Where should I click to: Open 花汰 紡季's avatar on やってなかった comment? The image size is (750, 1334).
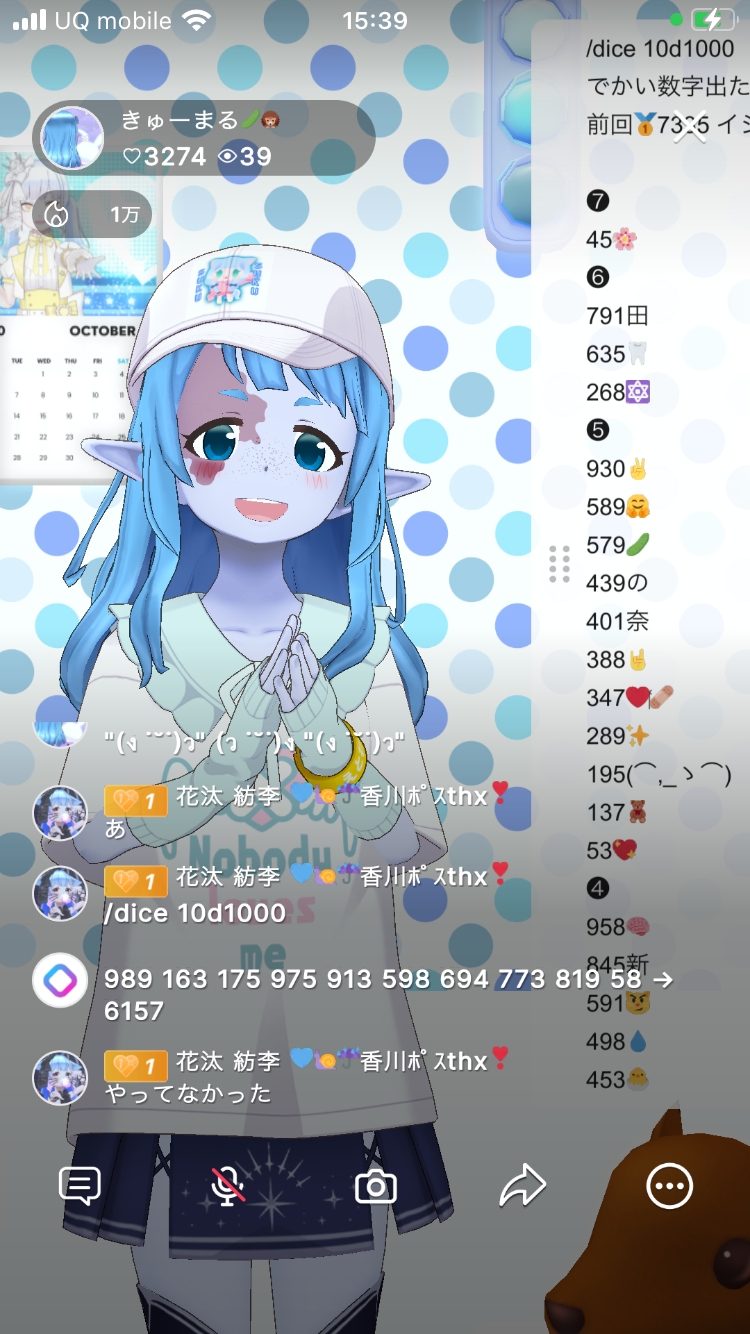[x=60, y=1077]
